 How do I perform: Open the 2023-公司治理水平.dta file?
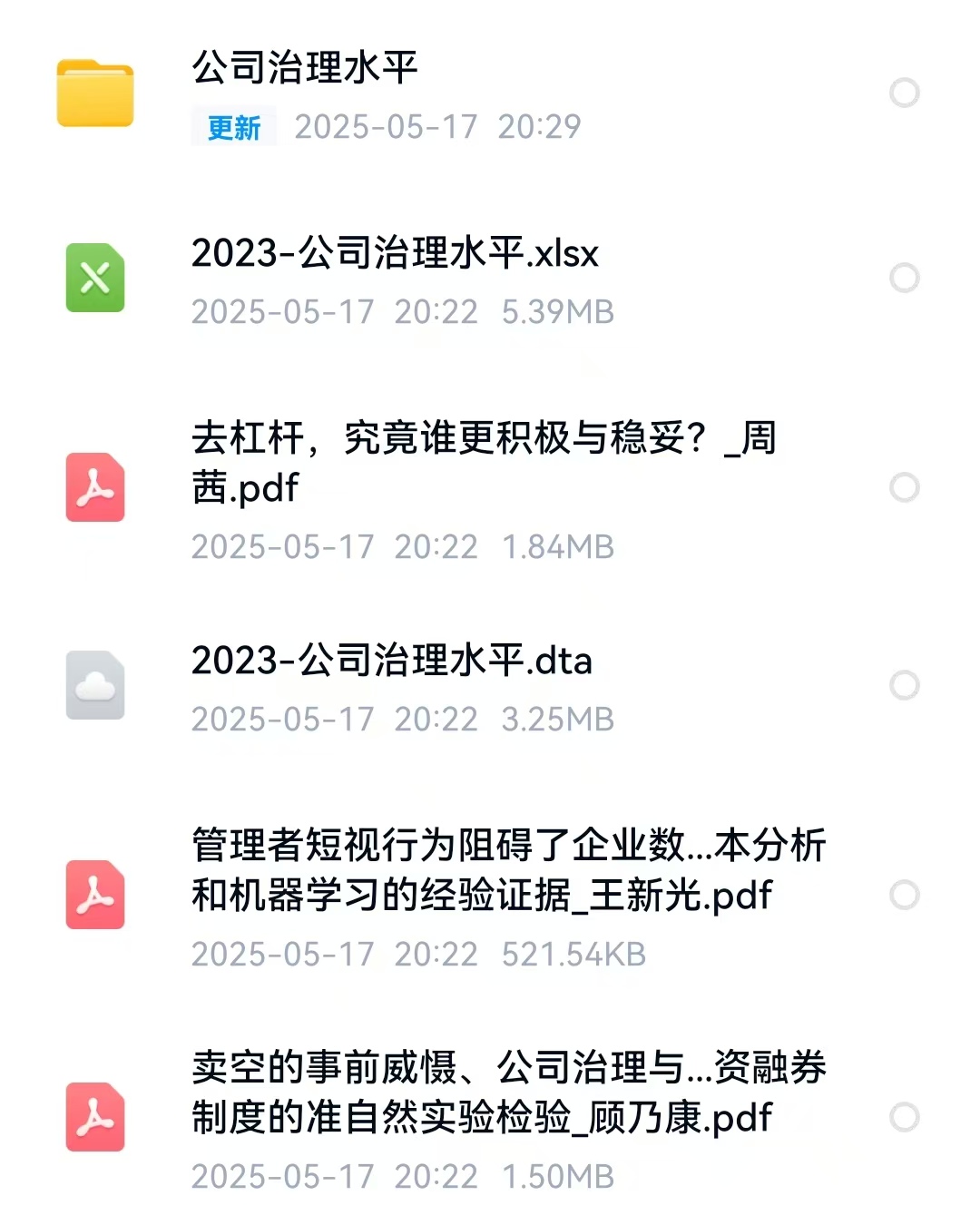391,661
